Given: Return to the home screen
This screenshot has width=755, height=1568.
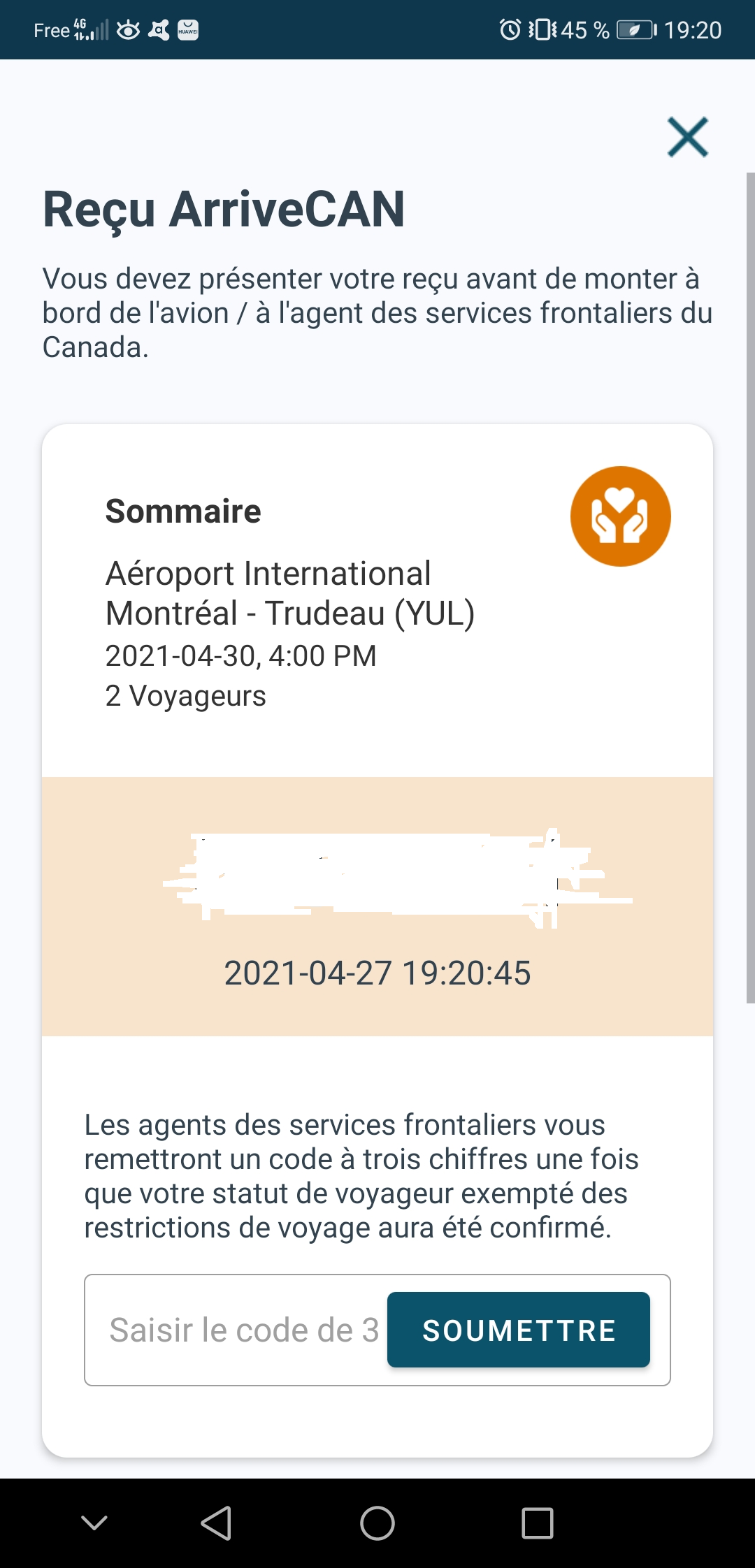Looking at the screenshot, I should (377, 1523).
